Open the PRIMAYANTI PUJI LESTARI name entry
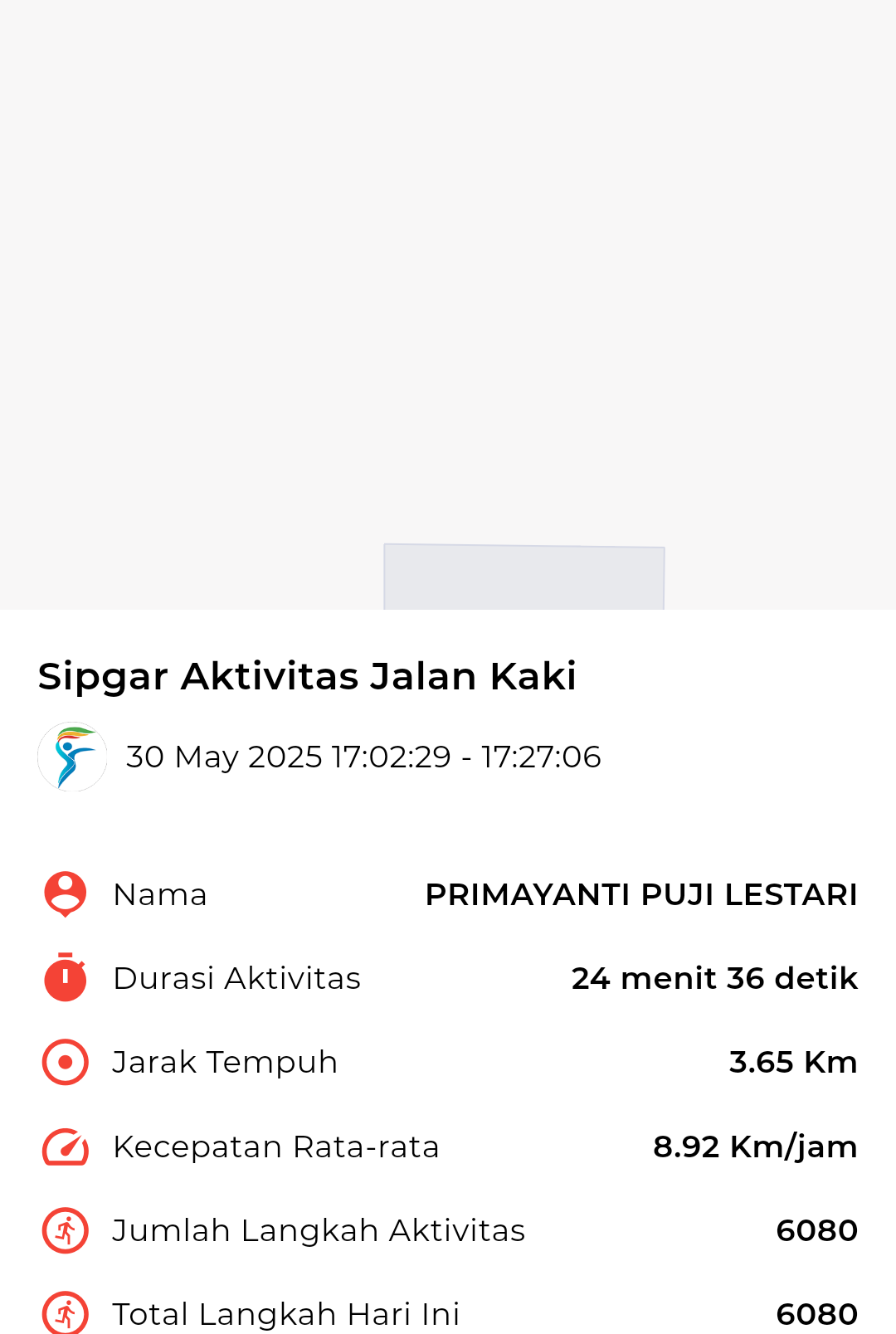This screenshot has width=896, height=1334. (x=640, y=893)
